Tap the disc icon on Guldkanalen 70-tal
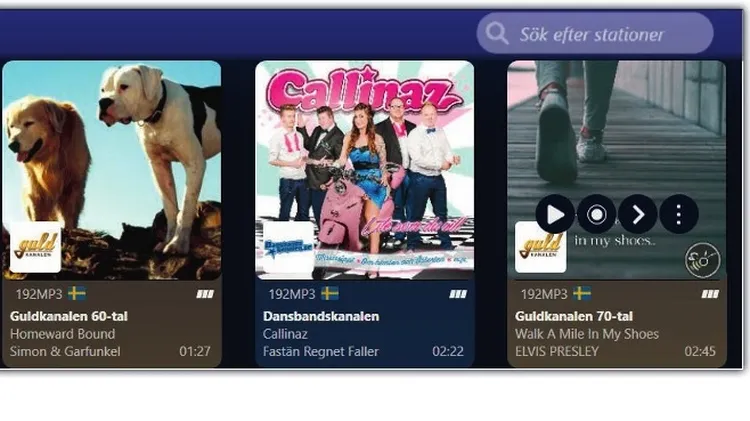 tap(703, 260)
